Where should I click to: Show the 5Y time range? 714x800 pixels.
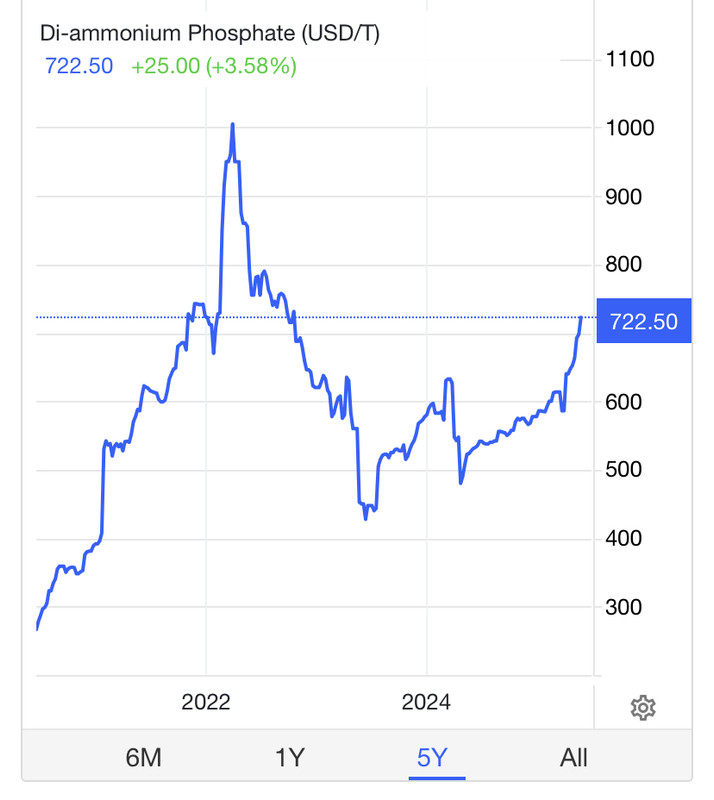pyautogui.click(x=432, y=757)
